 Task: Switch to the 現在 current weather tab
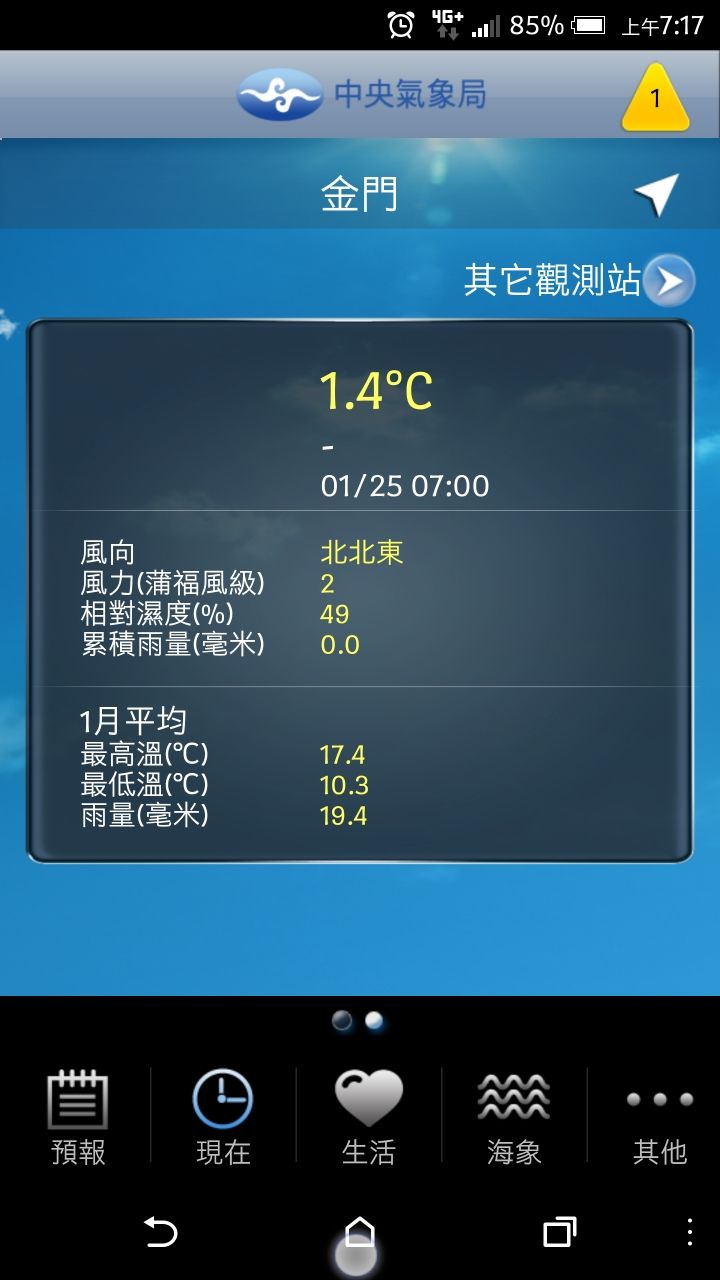(x=223, y=1116)
